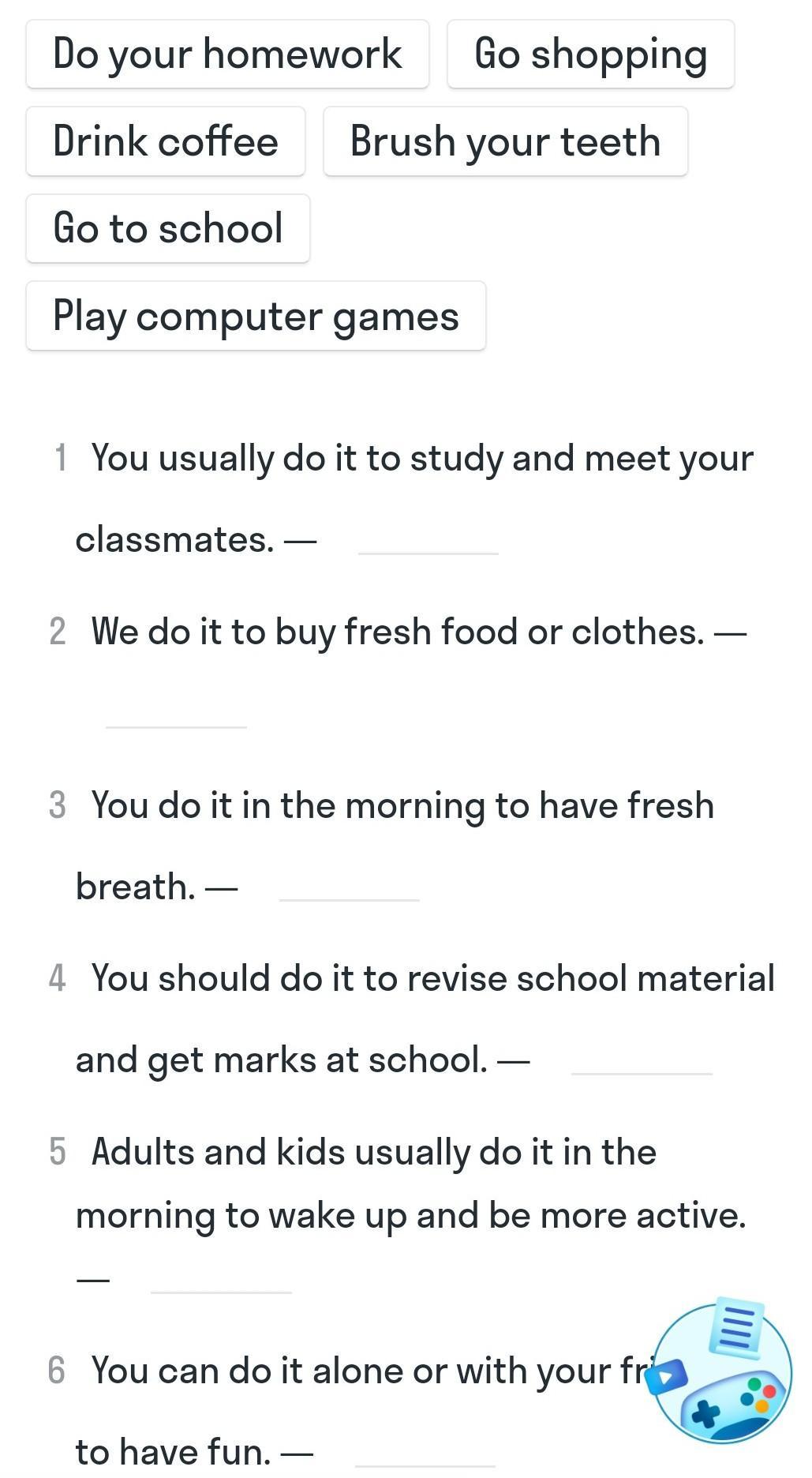812x1478 pixels.
Task: Open the floating gamepad activity button
Action: 721,1373
